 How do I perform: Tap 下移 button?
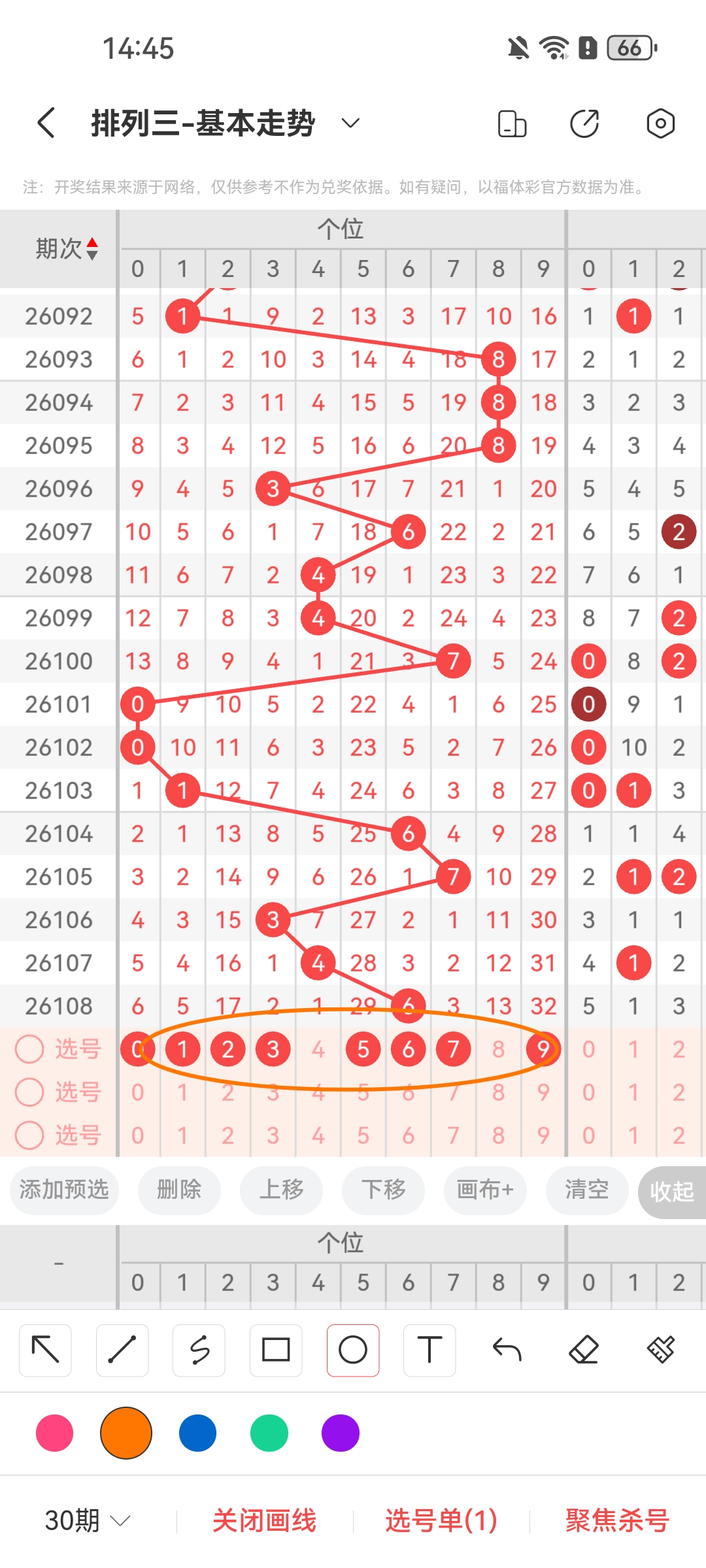(383, 1190)
